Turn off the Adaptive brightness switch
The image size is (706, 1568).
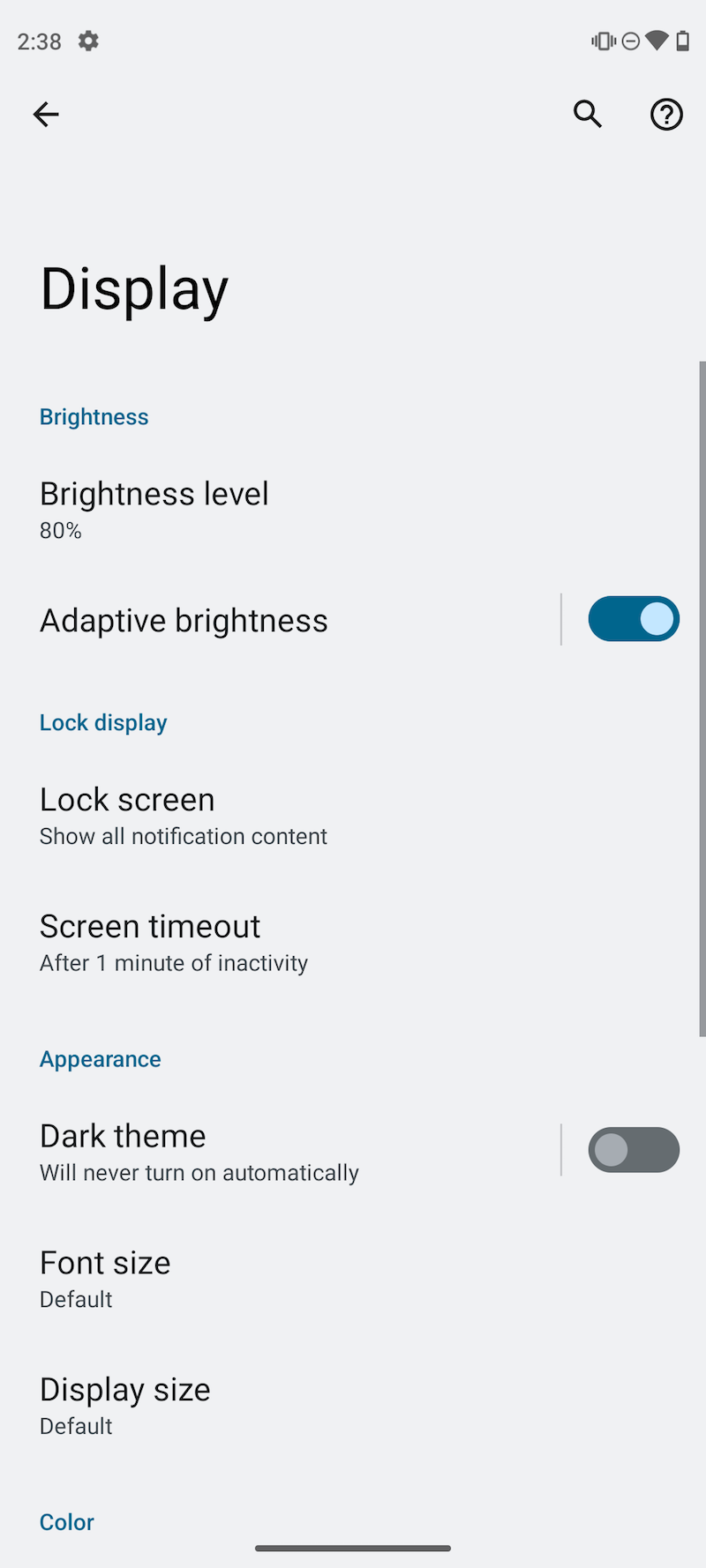point(634,619)
